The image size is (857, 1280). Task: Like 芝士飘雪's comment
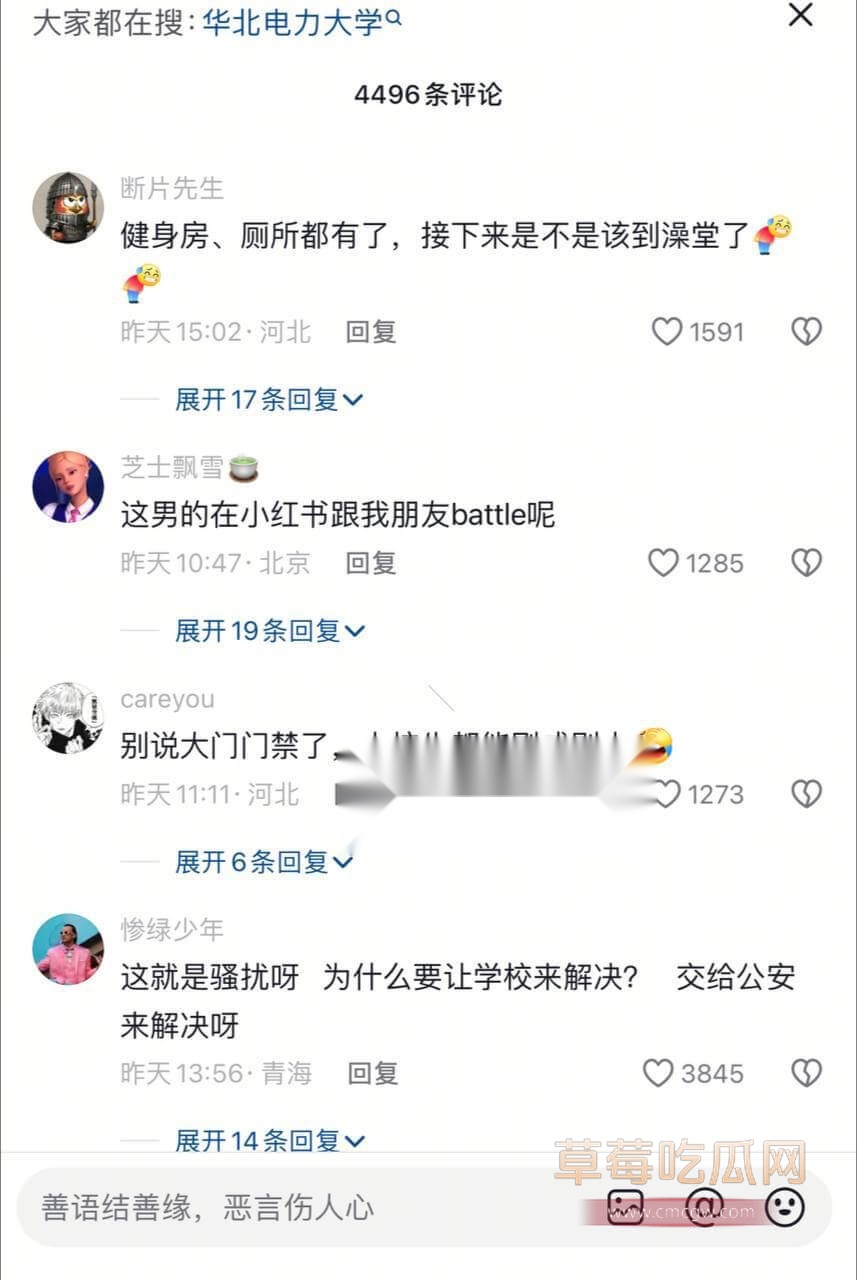(x=664, y=563)
